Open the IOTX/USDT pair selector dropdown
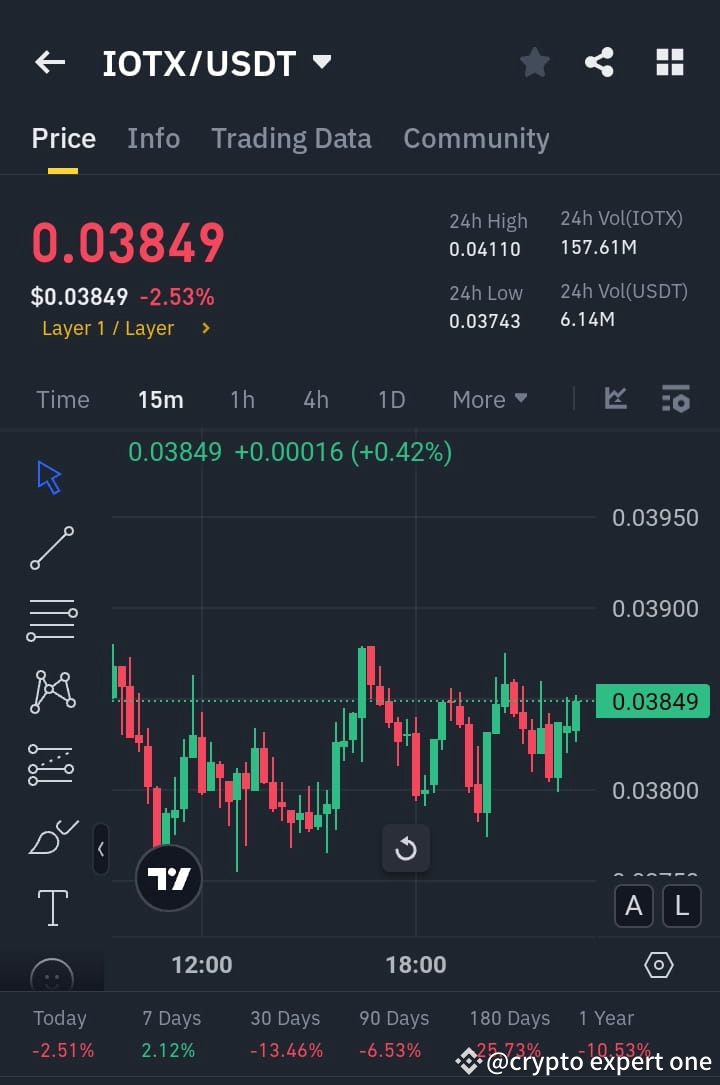 click(321, 61)
